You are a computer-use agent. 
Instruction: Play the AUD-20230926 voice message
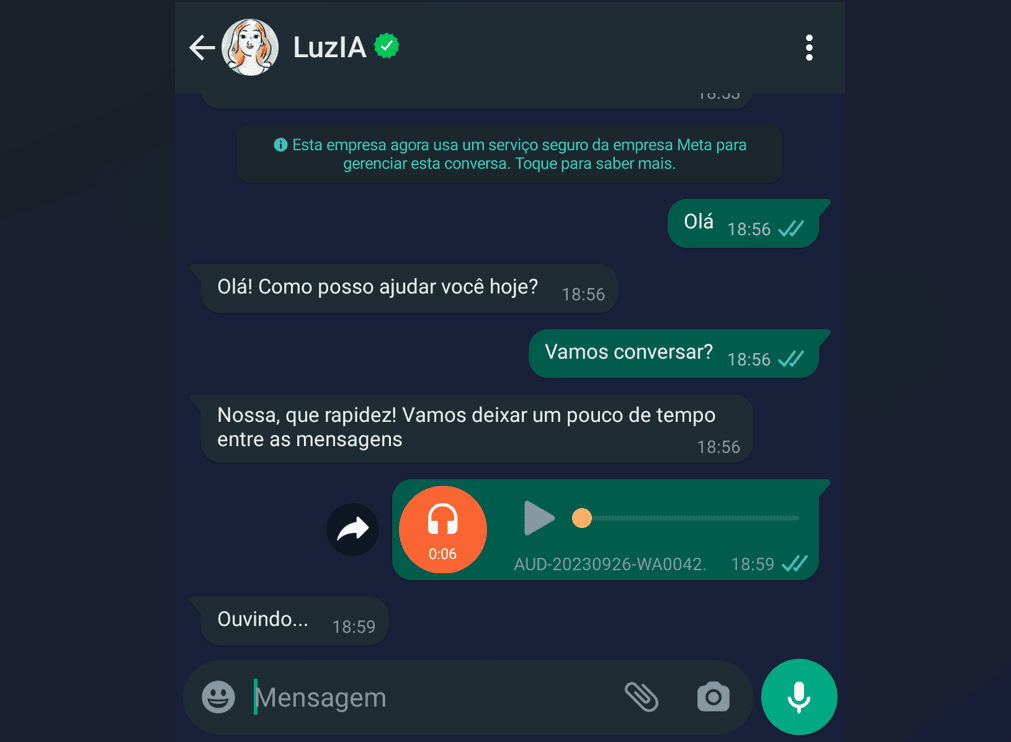point(538,518)
